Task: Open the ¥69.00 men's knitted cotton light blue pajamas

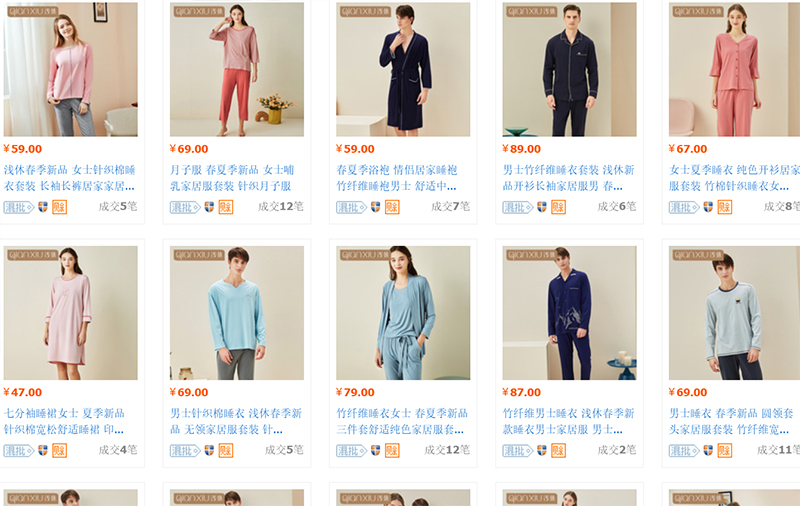Action: tap(237, 312)
